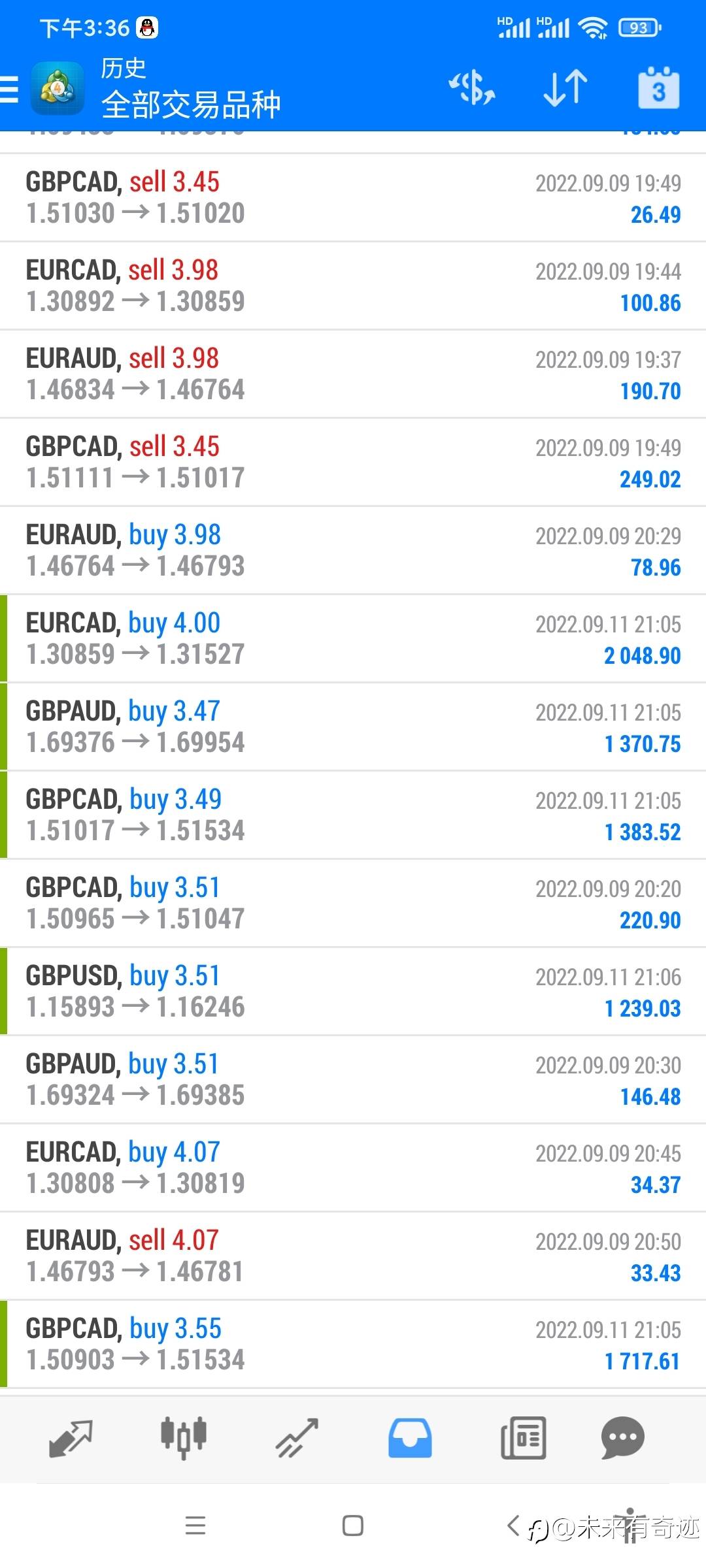
Task: Open the system recent apps button
Action: 195,1526
